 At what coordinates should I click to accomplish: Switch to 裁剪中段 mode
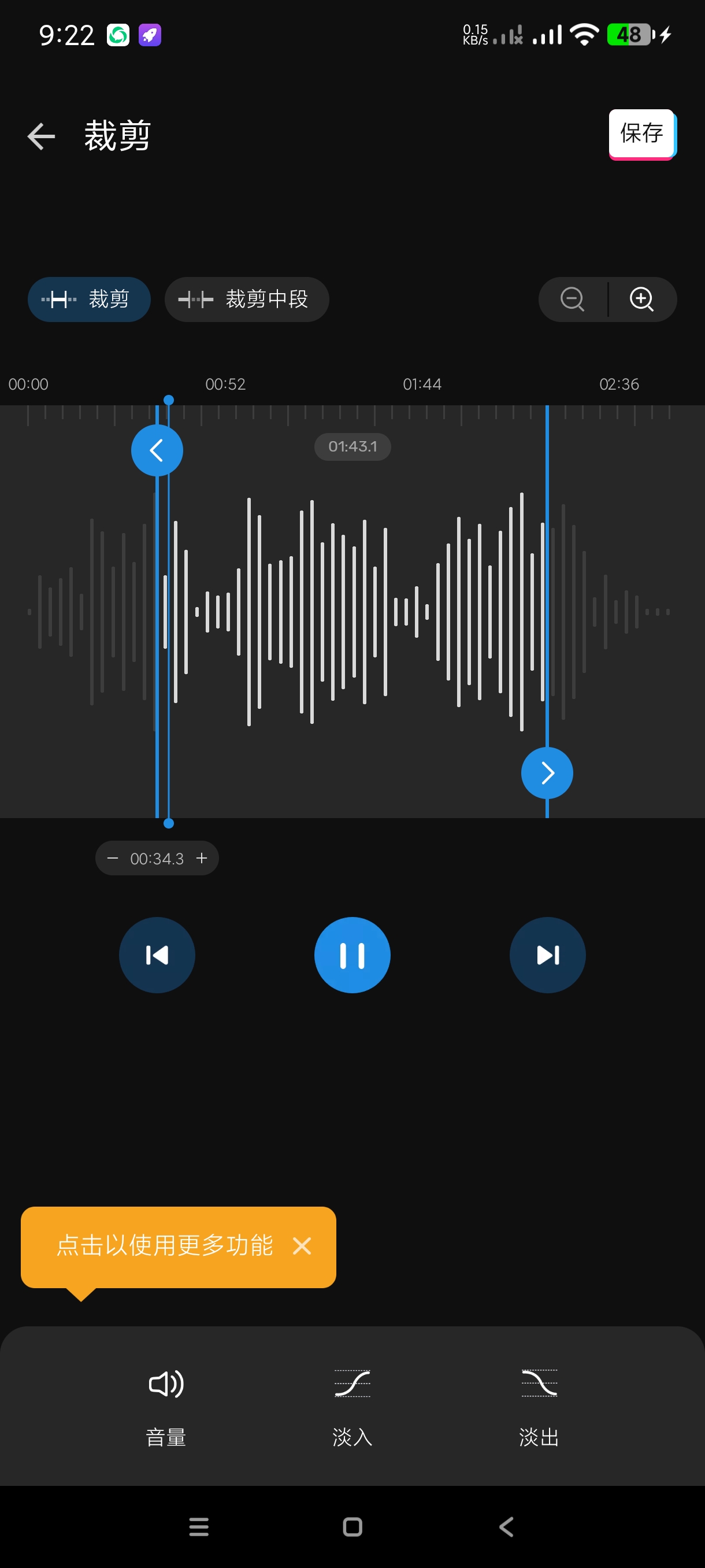(x=246, y=299)
